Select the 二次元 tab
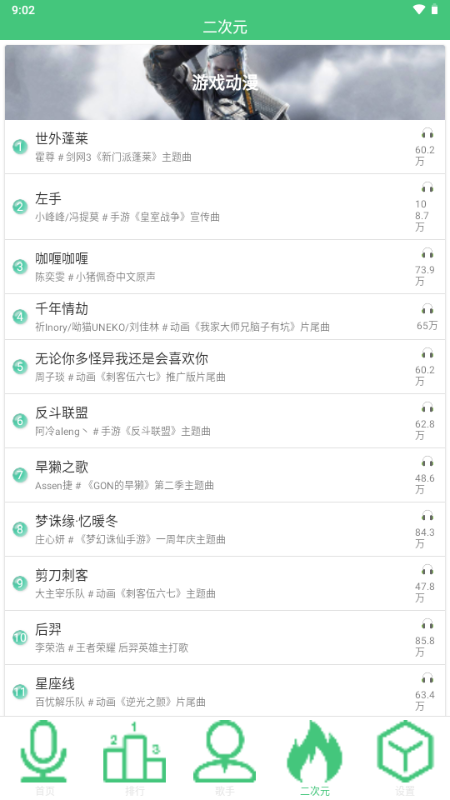Image resolution: width=450 pixels, height=800 pixels. pos(315,758)
